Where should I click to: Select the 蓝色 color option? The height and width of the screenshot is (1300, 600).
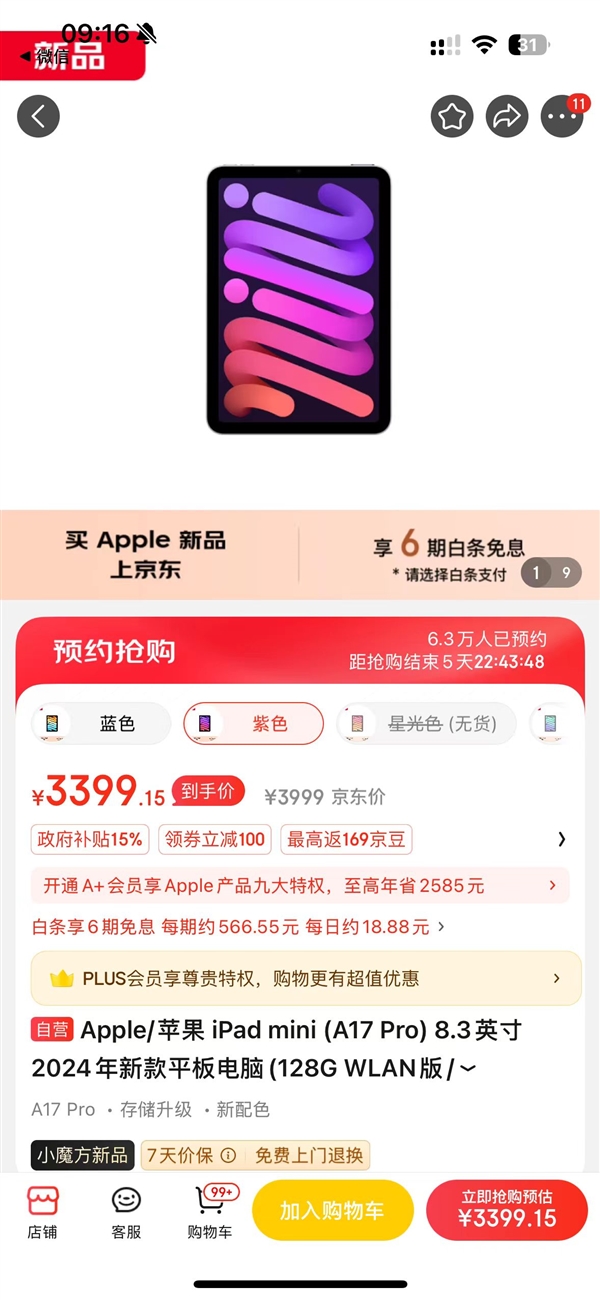point(102,723)
